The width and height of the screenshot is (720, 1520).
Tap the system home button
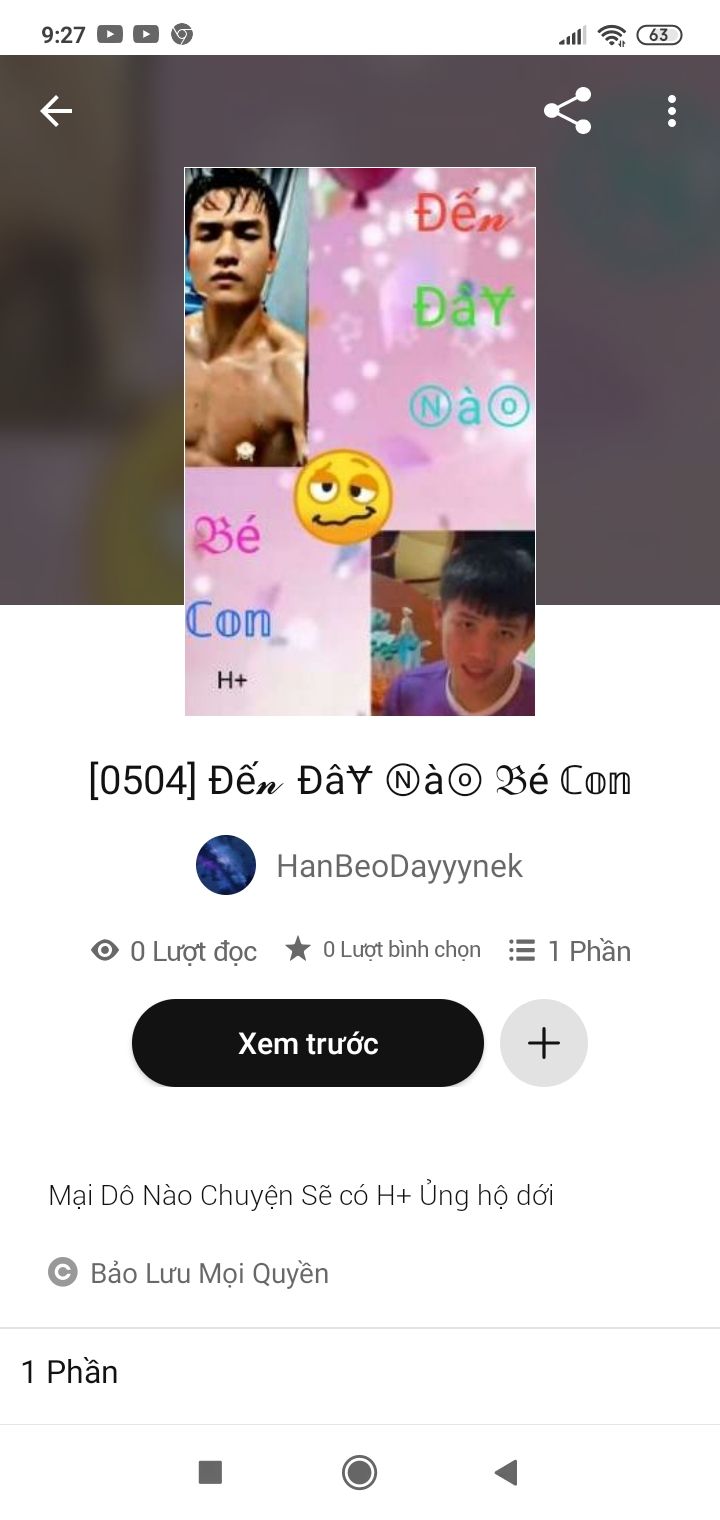359,1472
